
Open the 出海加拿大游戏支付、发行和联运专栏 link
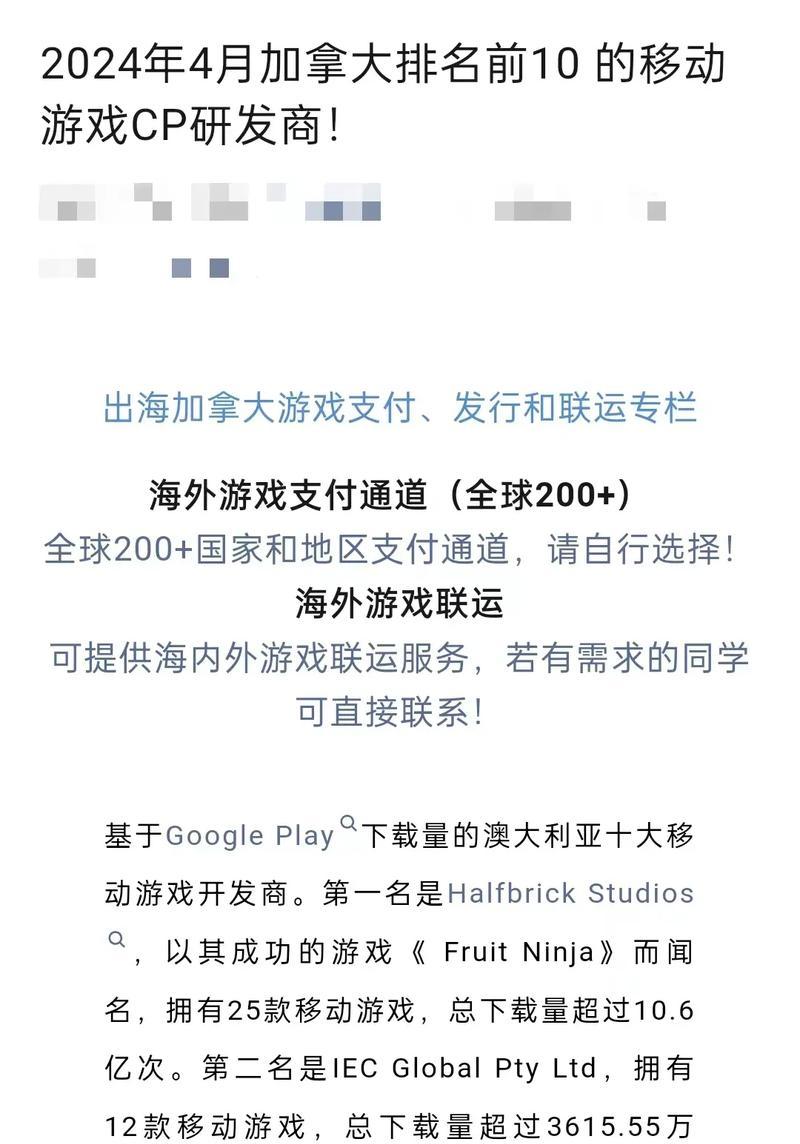click(x=400, y=408)
